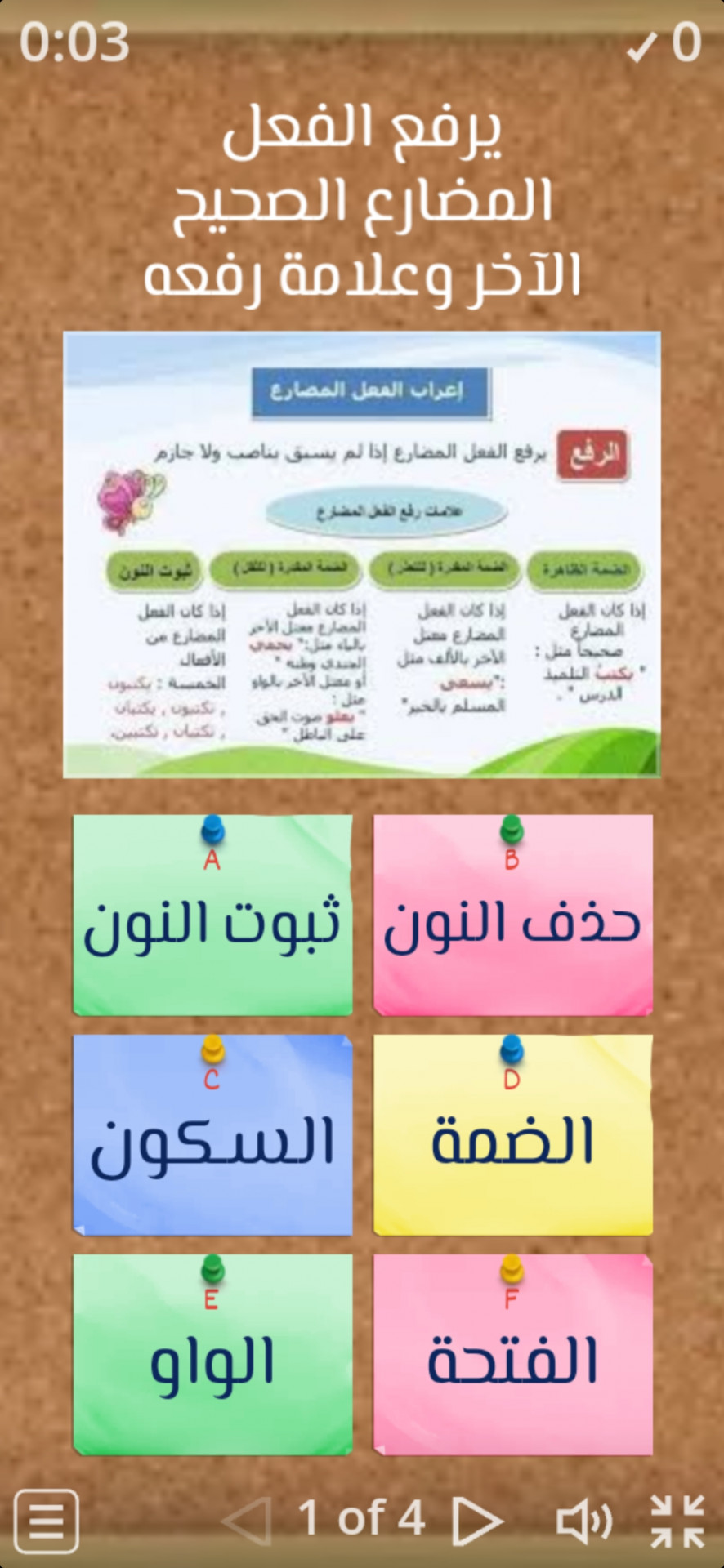
Task: Pick answer C السكون
Action: pyautogui.click(x=212, y=1138)
